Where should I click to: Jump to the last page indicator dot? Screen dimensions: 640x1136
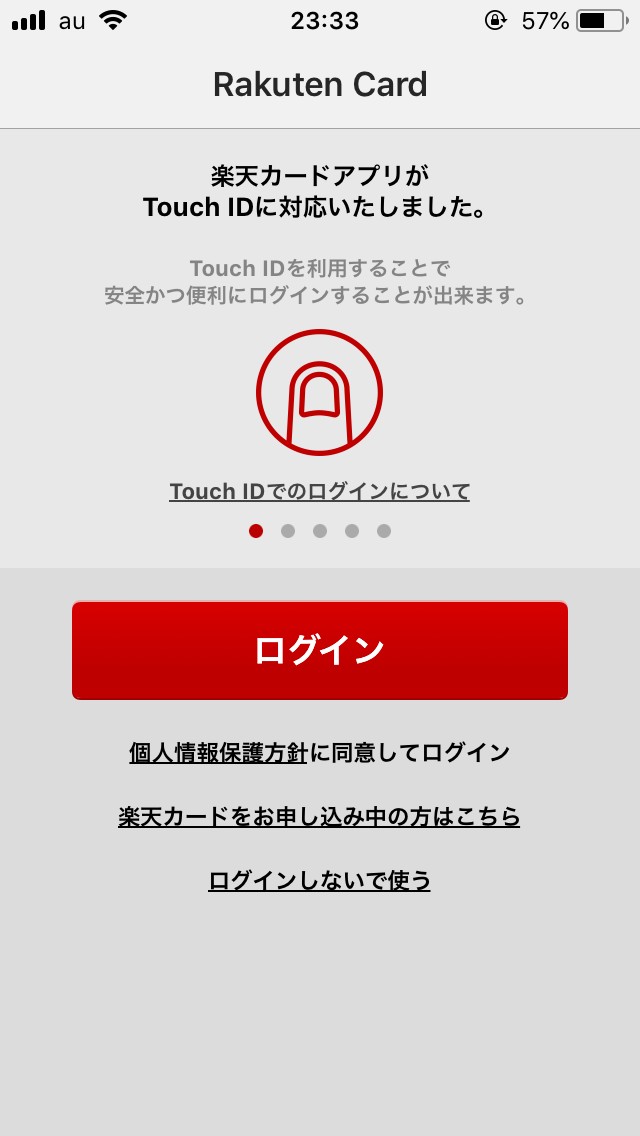[x=384, y=531]
